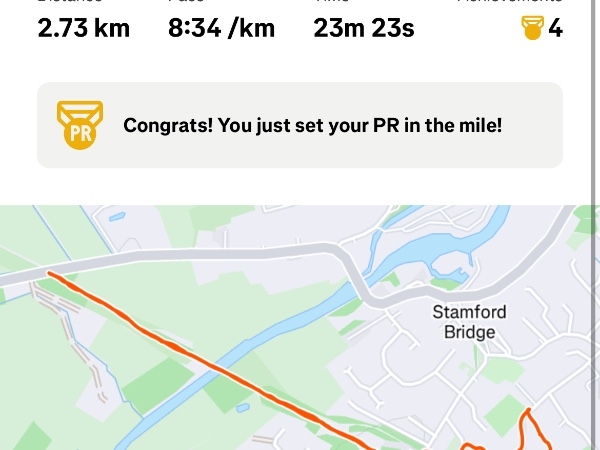Image resolution: width=600 pixels, height=450 pixels.
Task: Open the mile PR congratulations banner
Action: (300, 126)
